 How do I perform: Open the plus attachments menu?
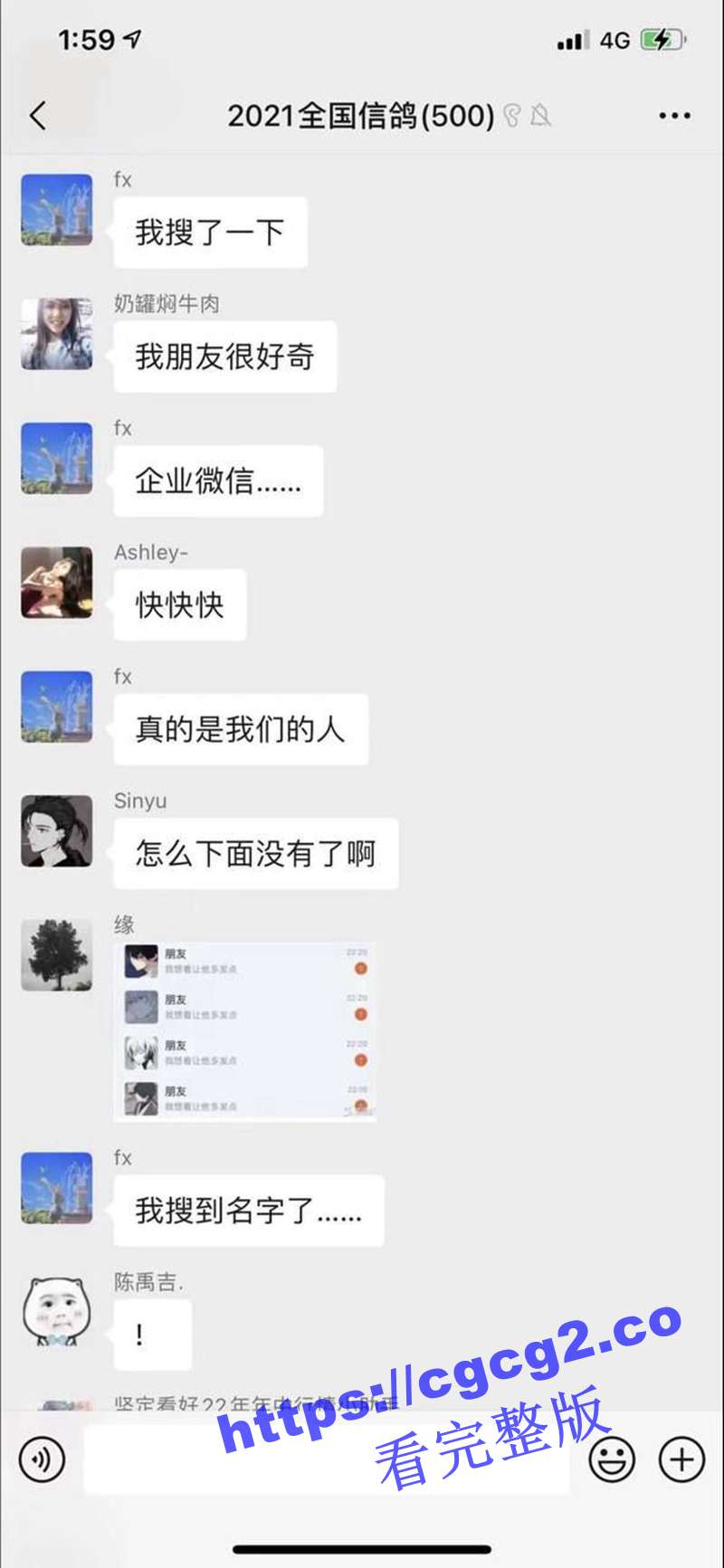pos(681,1459)
